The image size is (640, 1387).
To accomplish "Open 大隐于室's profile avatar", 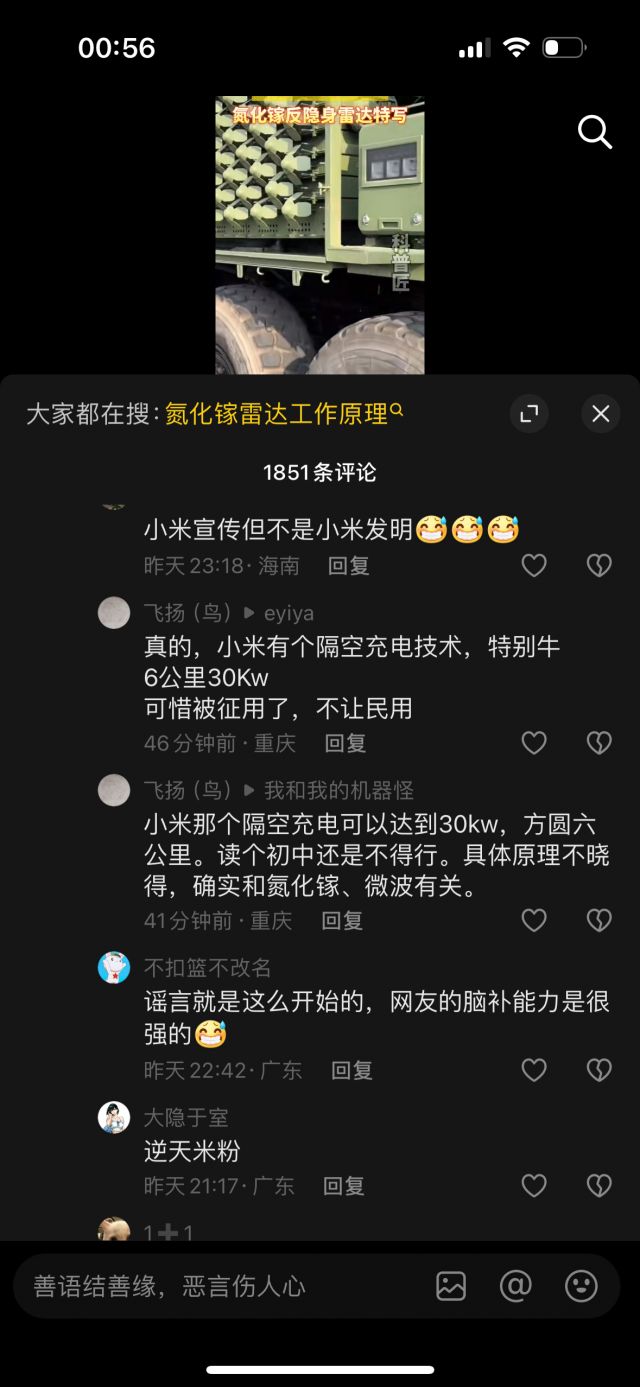I will point(114,1117).
